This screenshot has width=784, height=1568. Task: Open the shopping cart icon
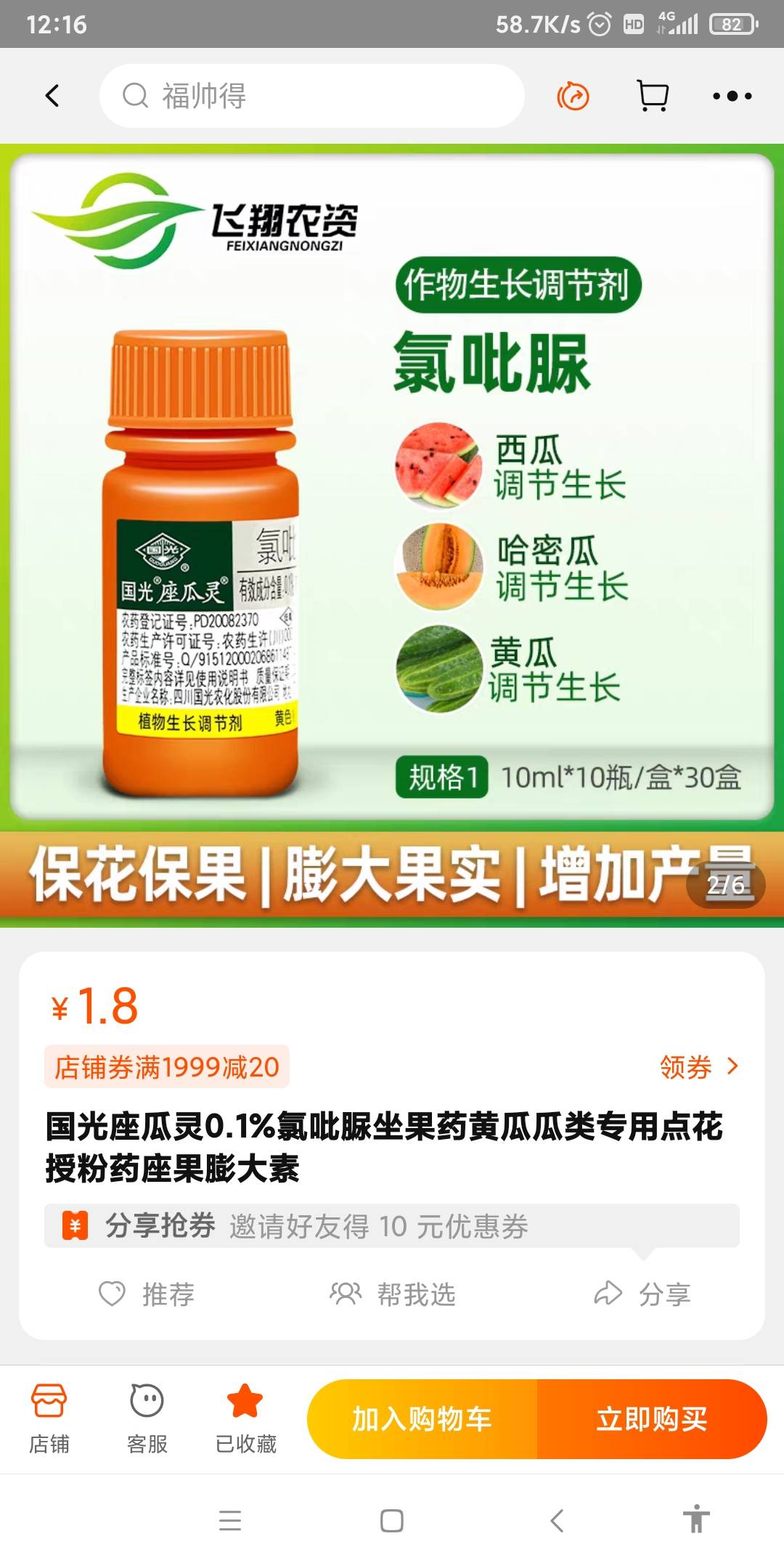click(x=653, y=96)
